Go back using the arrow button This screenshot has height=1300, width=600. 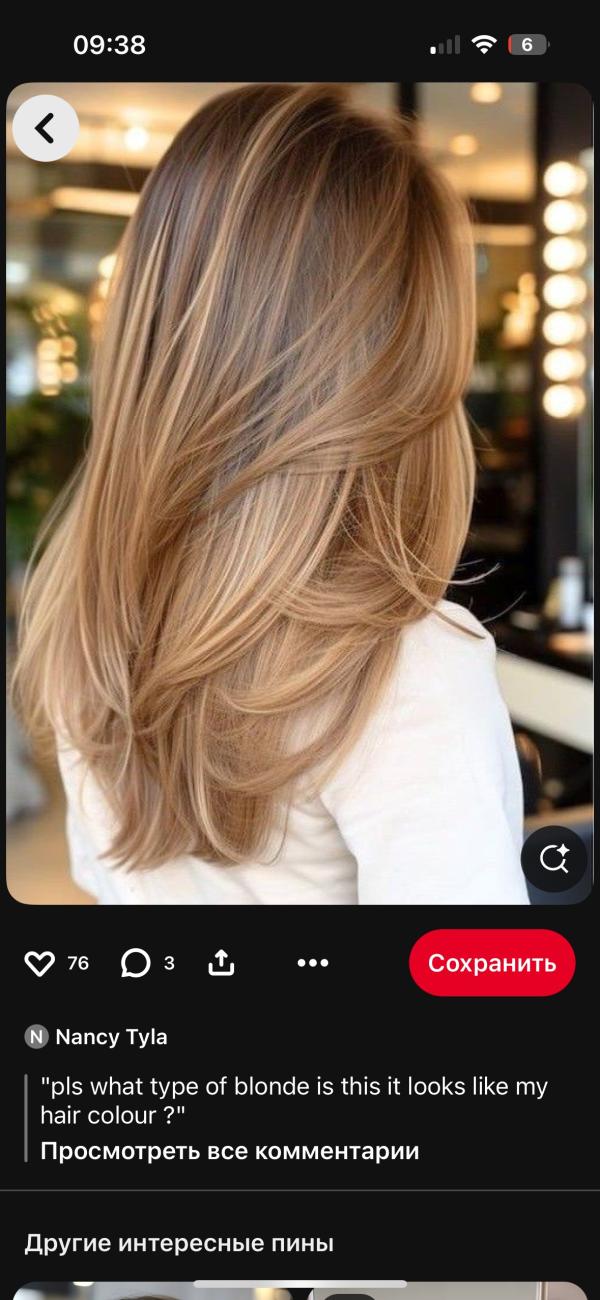pos(45,128)
